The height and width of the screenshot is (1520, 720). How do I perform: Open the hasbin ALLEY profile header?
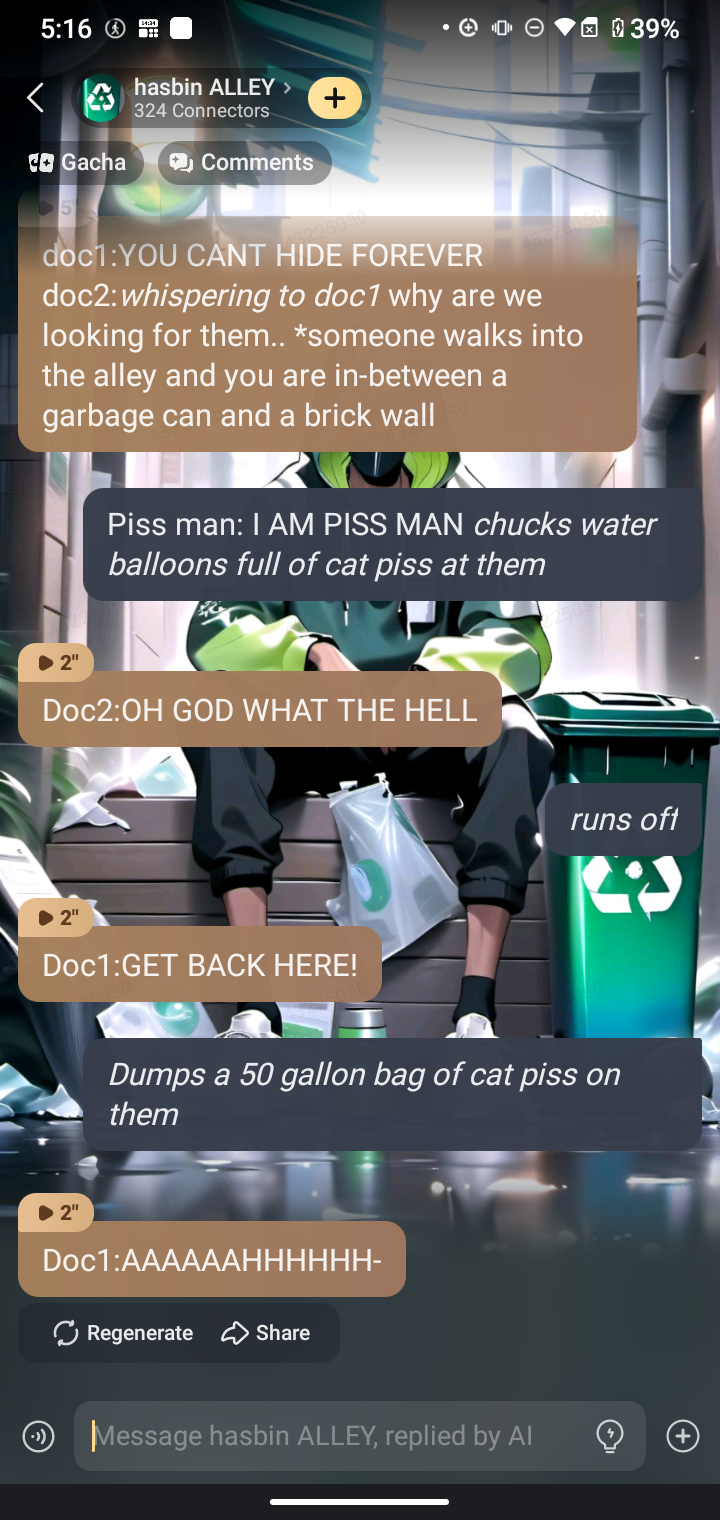pyautogui.click(x=200, y=98)
